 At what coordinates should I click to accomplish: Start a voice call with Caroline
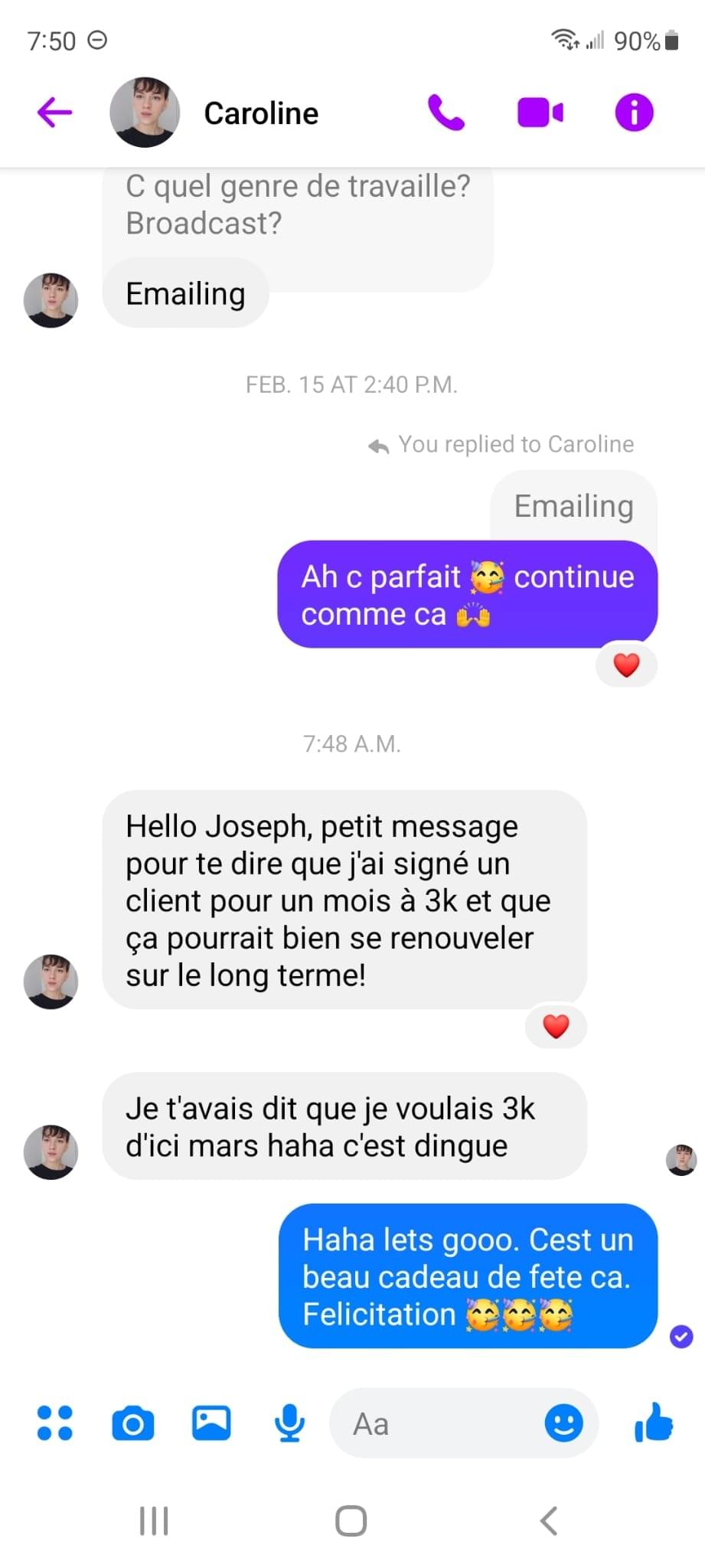446,113
